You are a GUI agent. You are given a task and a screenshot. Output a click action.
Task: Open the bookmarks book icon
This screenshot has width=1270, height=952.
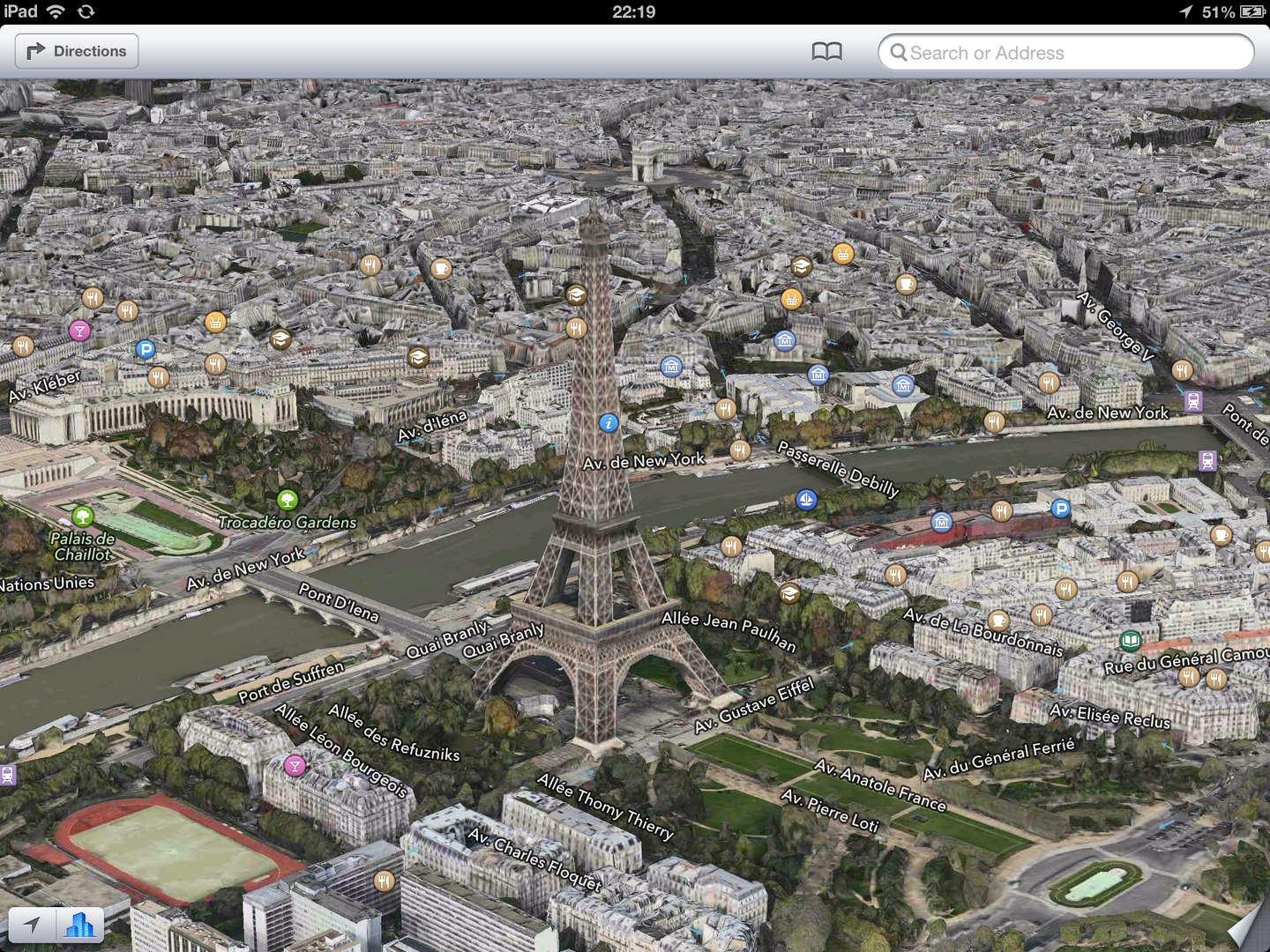[x=826, y=52]
